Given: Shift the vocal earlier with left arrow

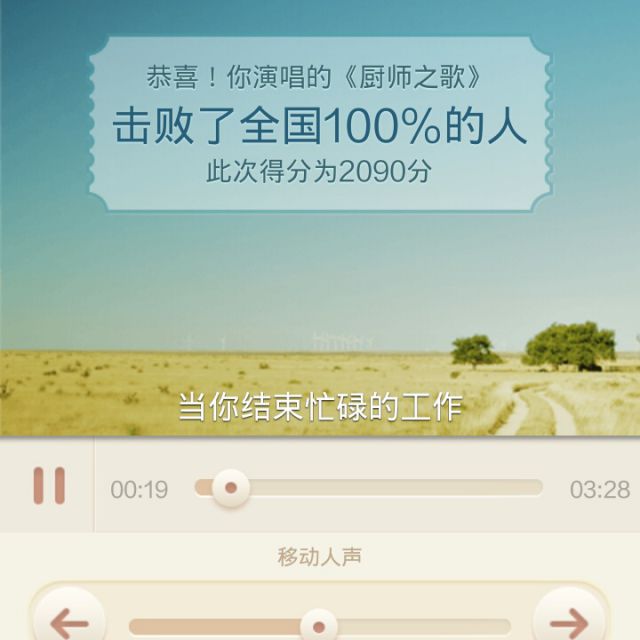Looking at the screenshot, I should point(69,622).
